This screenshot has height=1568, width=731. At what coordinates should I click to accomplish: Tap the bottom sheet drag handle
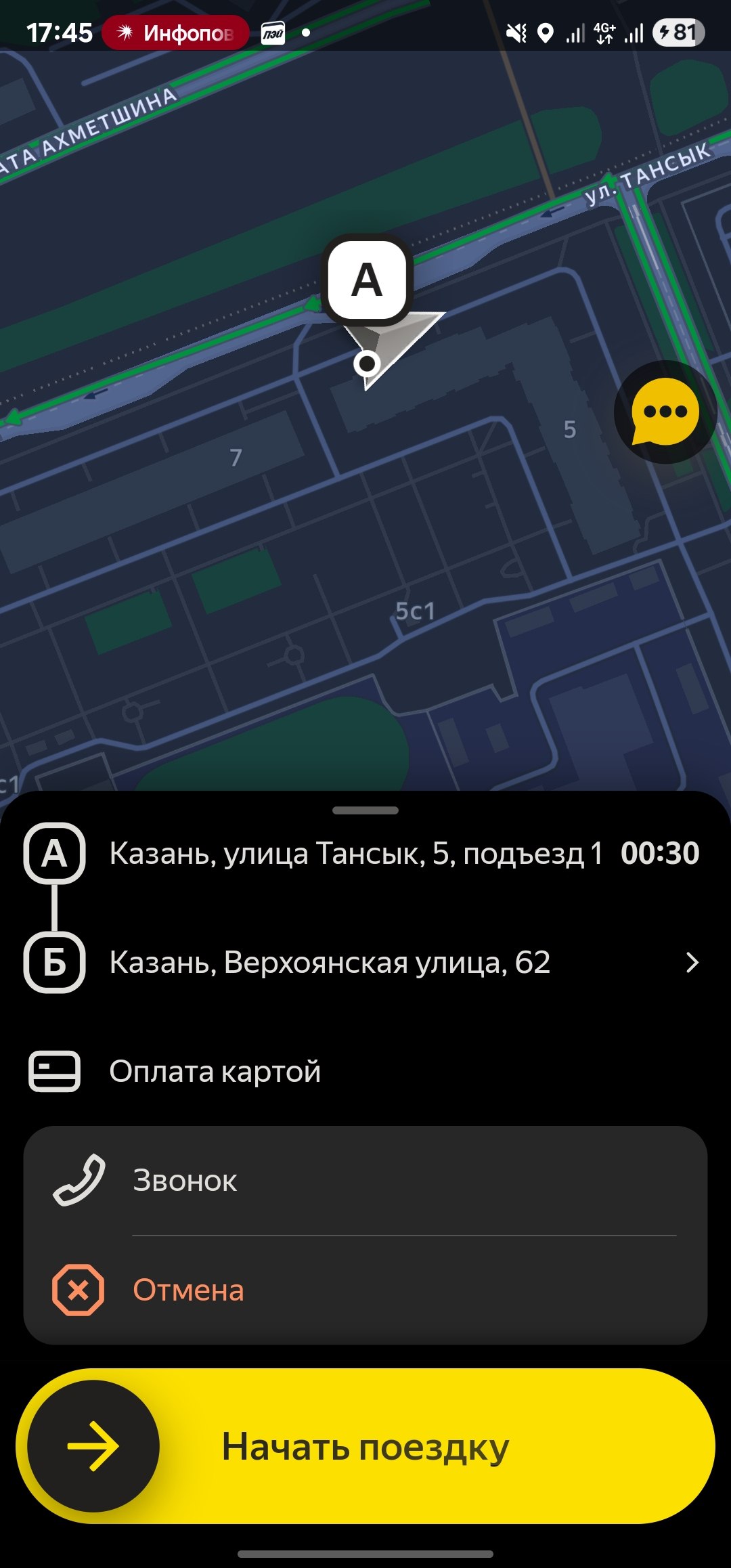[365, 810]
